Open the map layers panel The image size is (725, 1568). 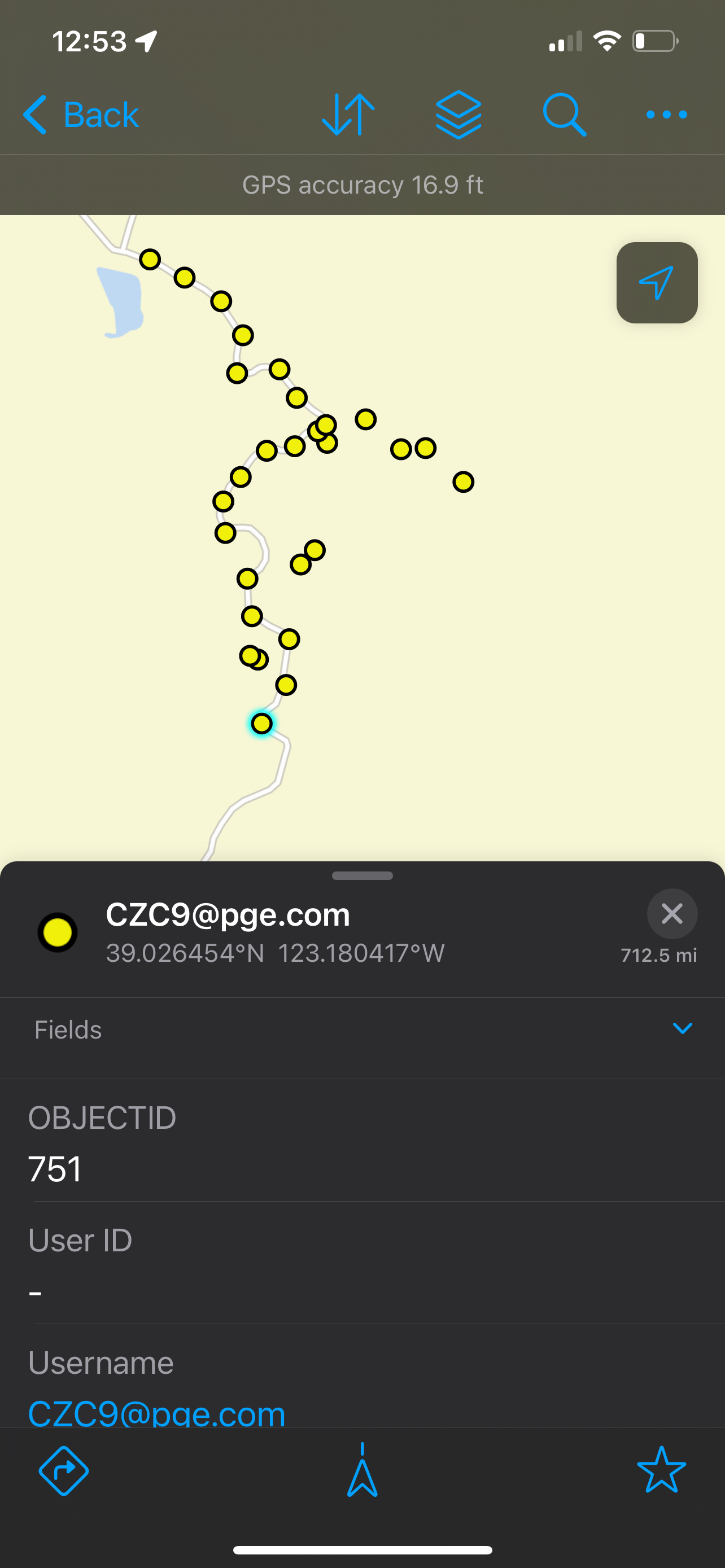coord(458,115)
